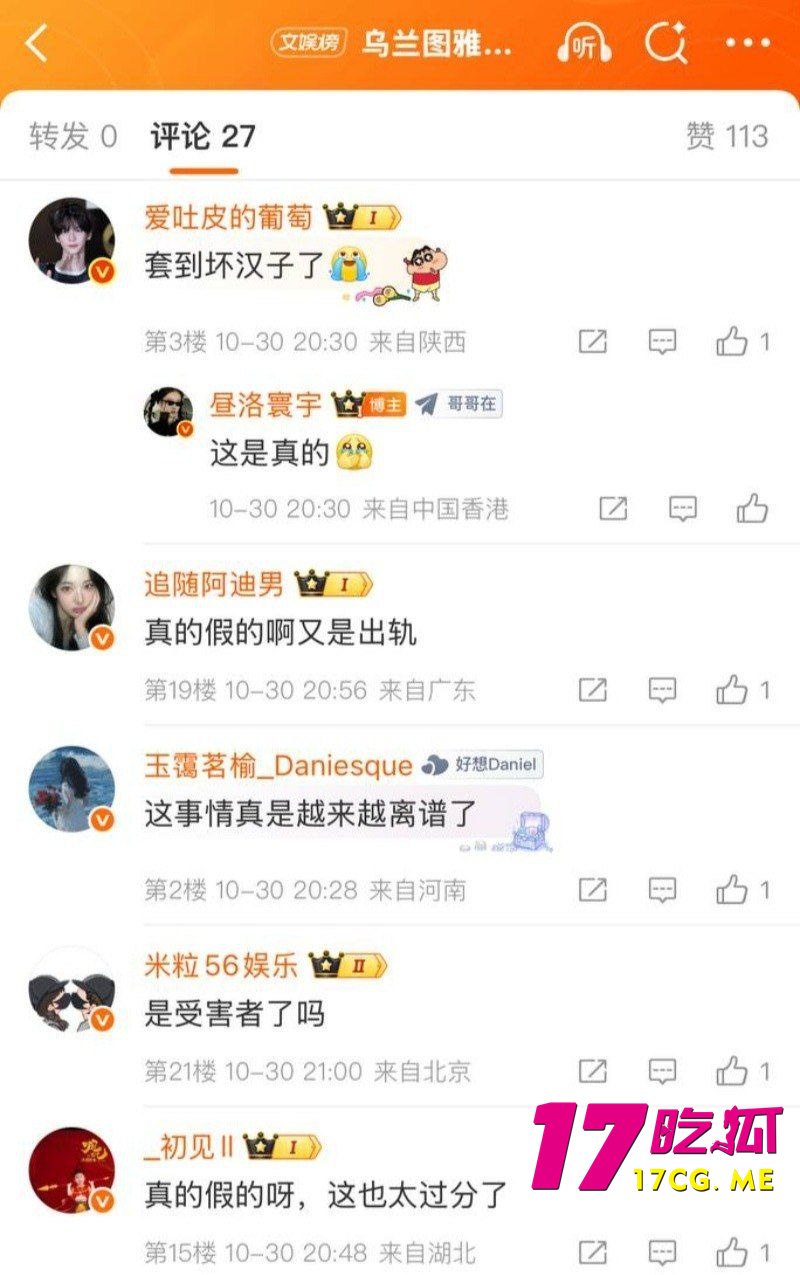This screenshot has width=800, height=1275.
Task: Repost 米粒56娱乐's comment
Action: 593,1071
